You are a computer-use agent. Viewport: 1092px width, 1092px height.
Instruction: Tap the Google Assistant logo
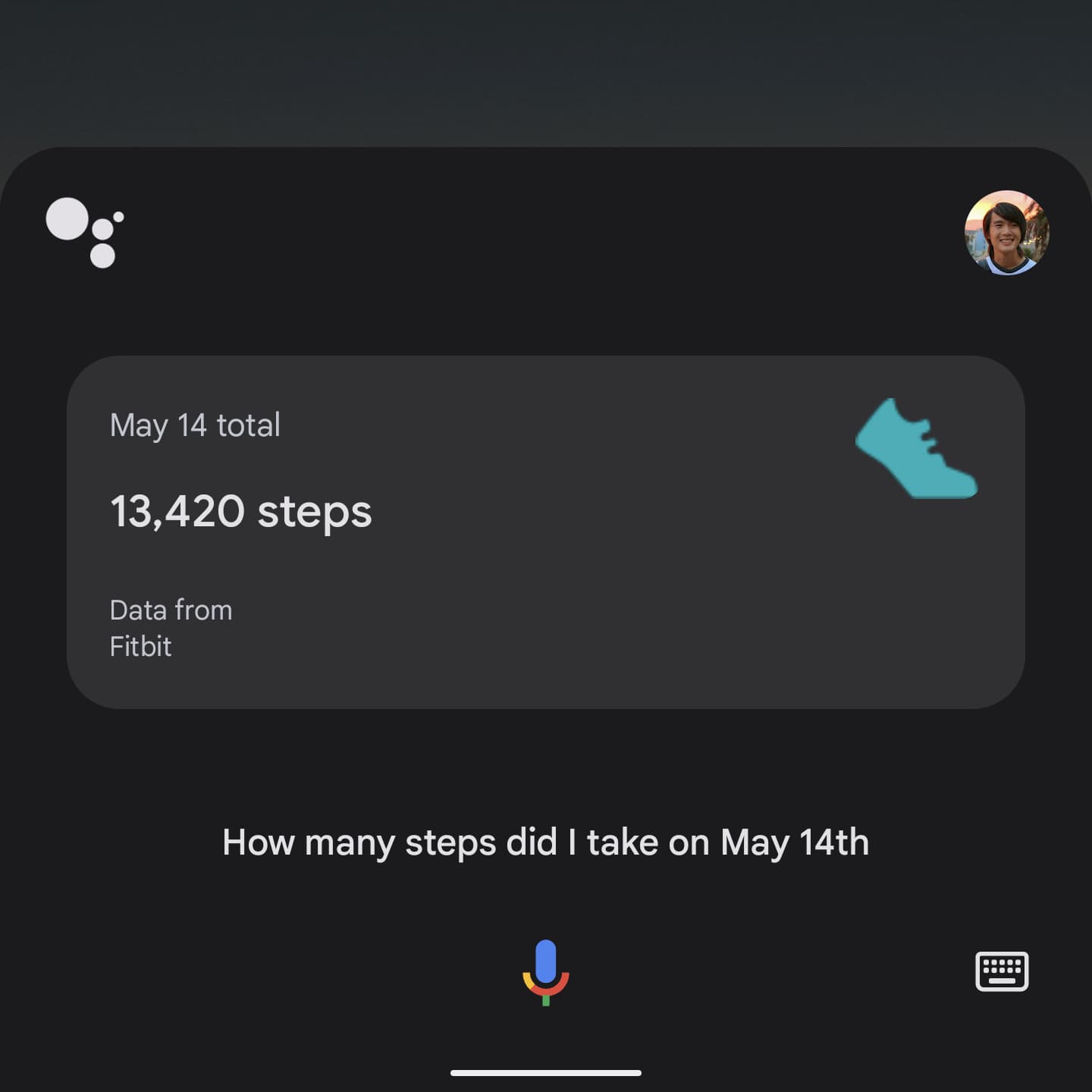pos(84,232)
